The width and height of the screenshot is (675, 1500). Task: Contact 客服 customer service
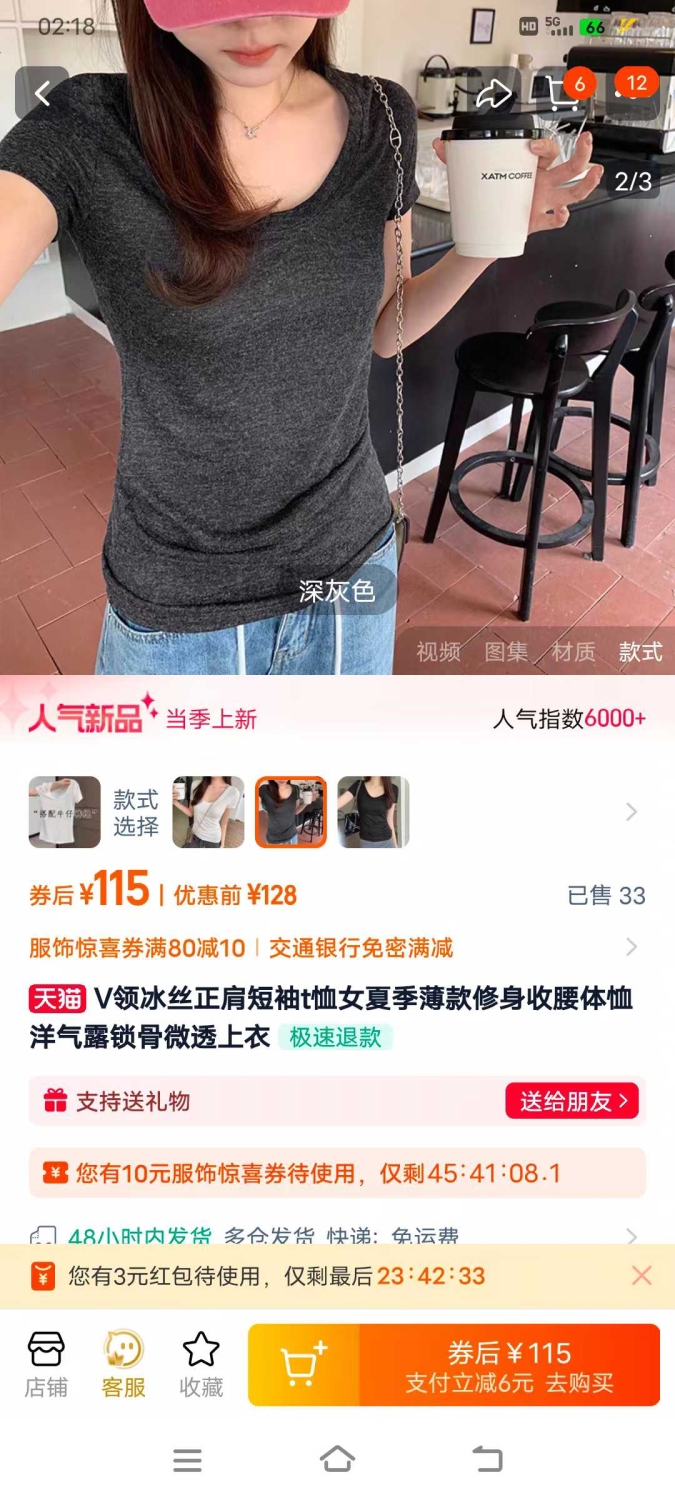(123, 1364)
